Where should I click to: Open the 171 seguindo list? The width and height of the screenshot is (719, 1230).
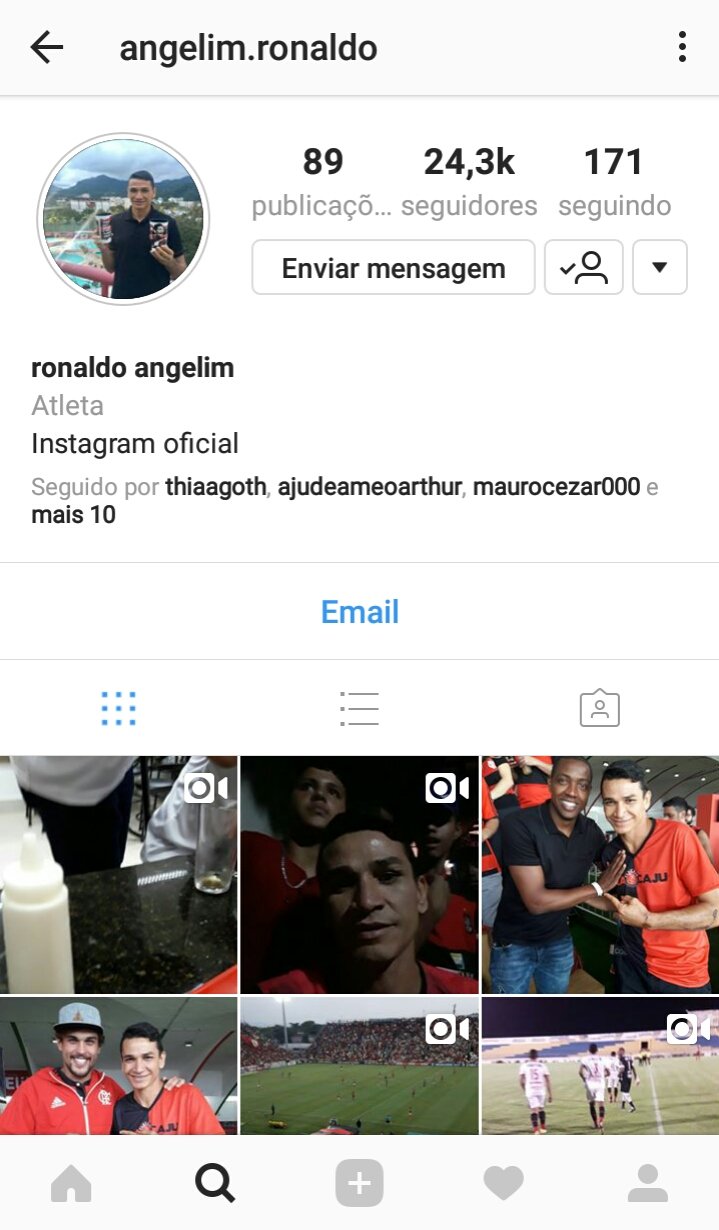coord(614,181)
